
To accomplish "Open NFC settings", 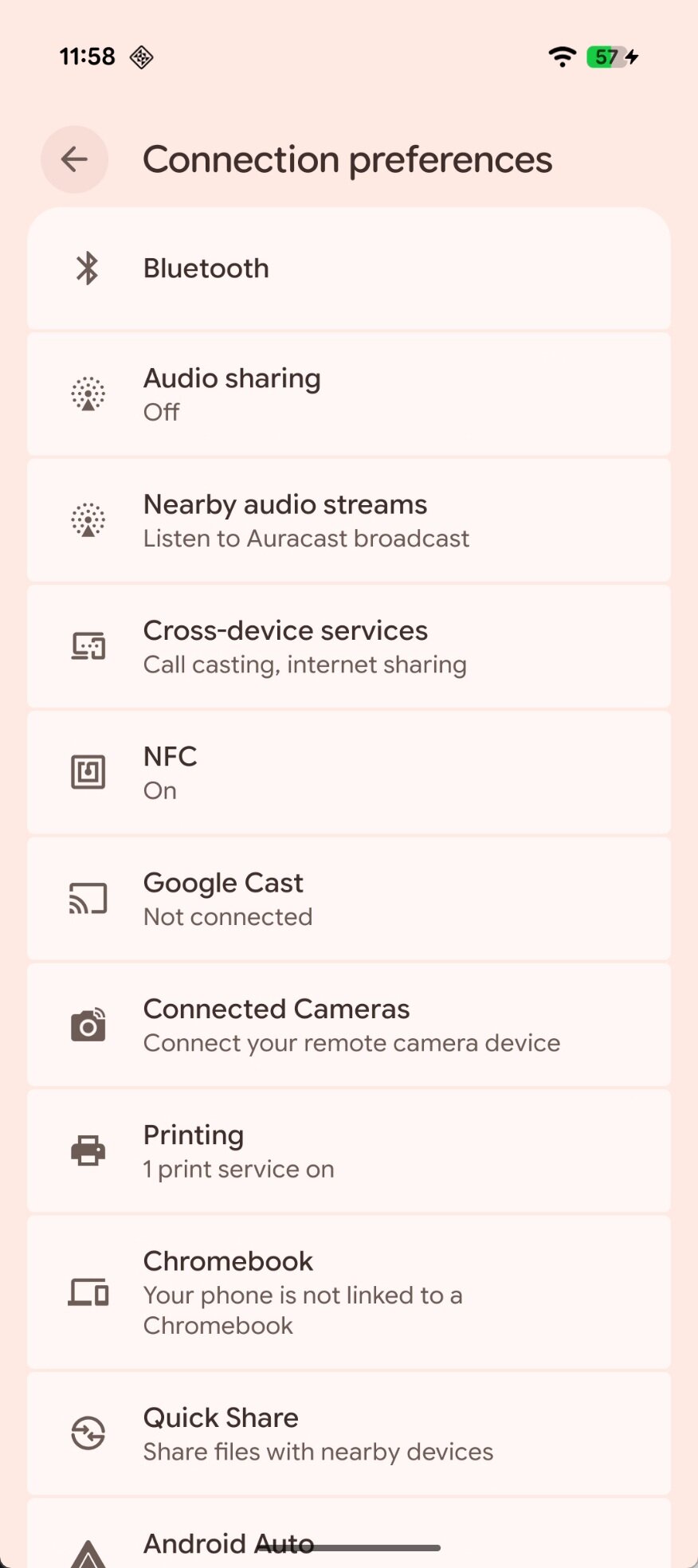I will [x=349, y=771].
